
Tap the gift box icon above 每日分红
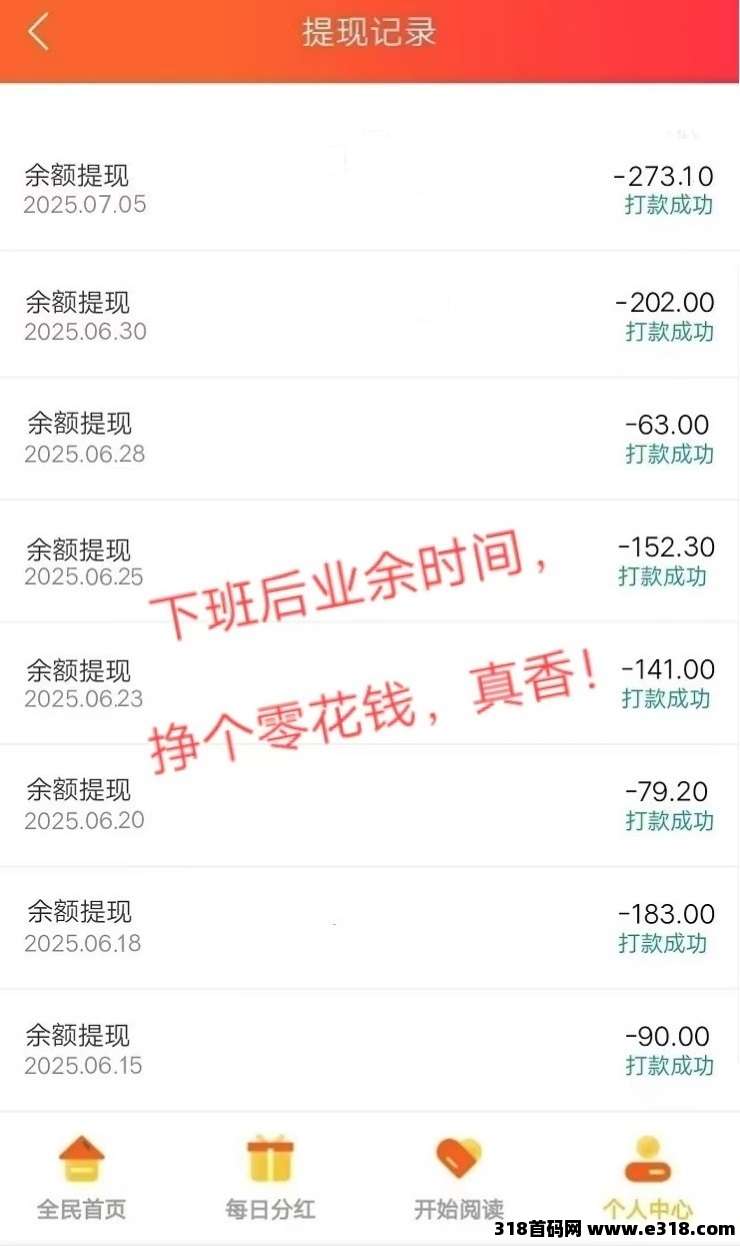pos(268,1165)
